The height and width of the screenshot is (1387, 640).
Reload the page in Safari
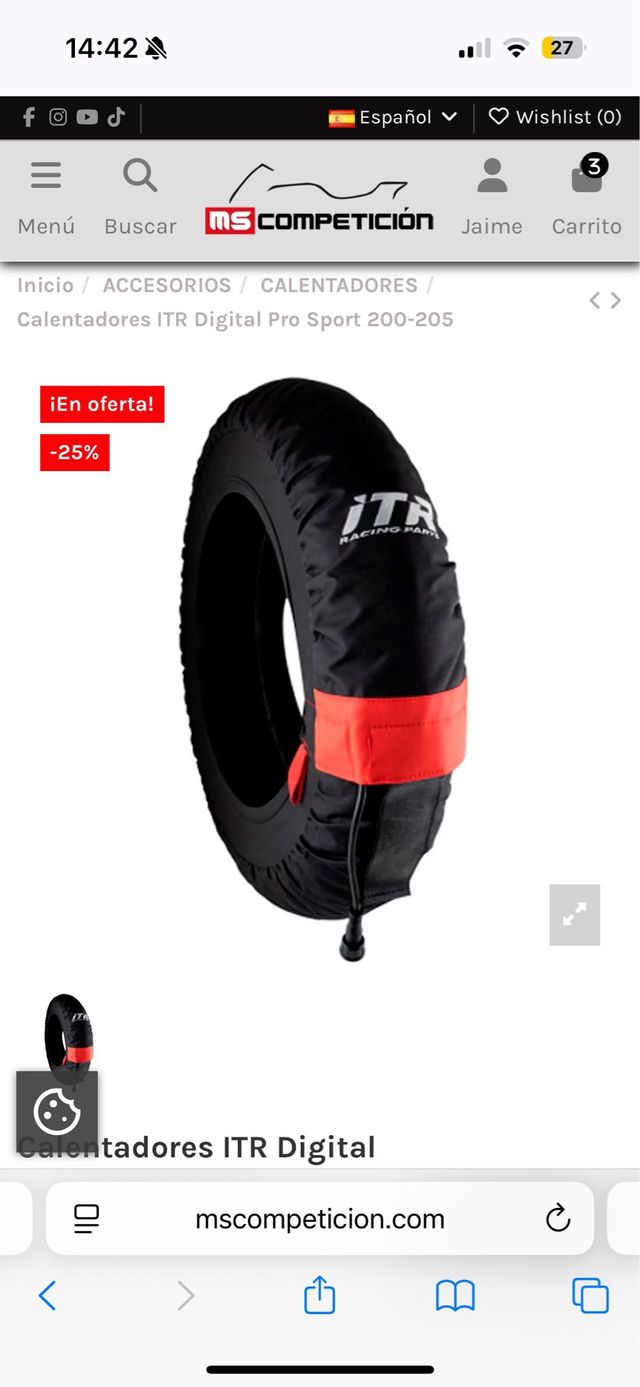557,1218
